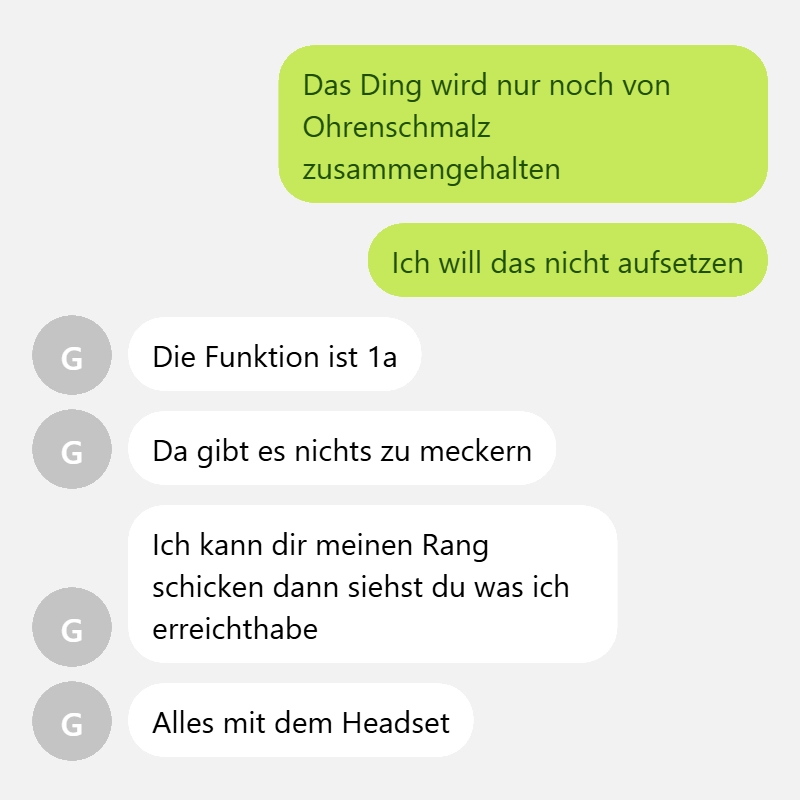Select the G avatar by "Alles mit dem Headset"
The image size is (800, 800).
click(x=72, y=721)
